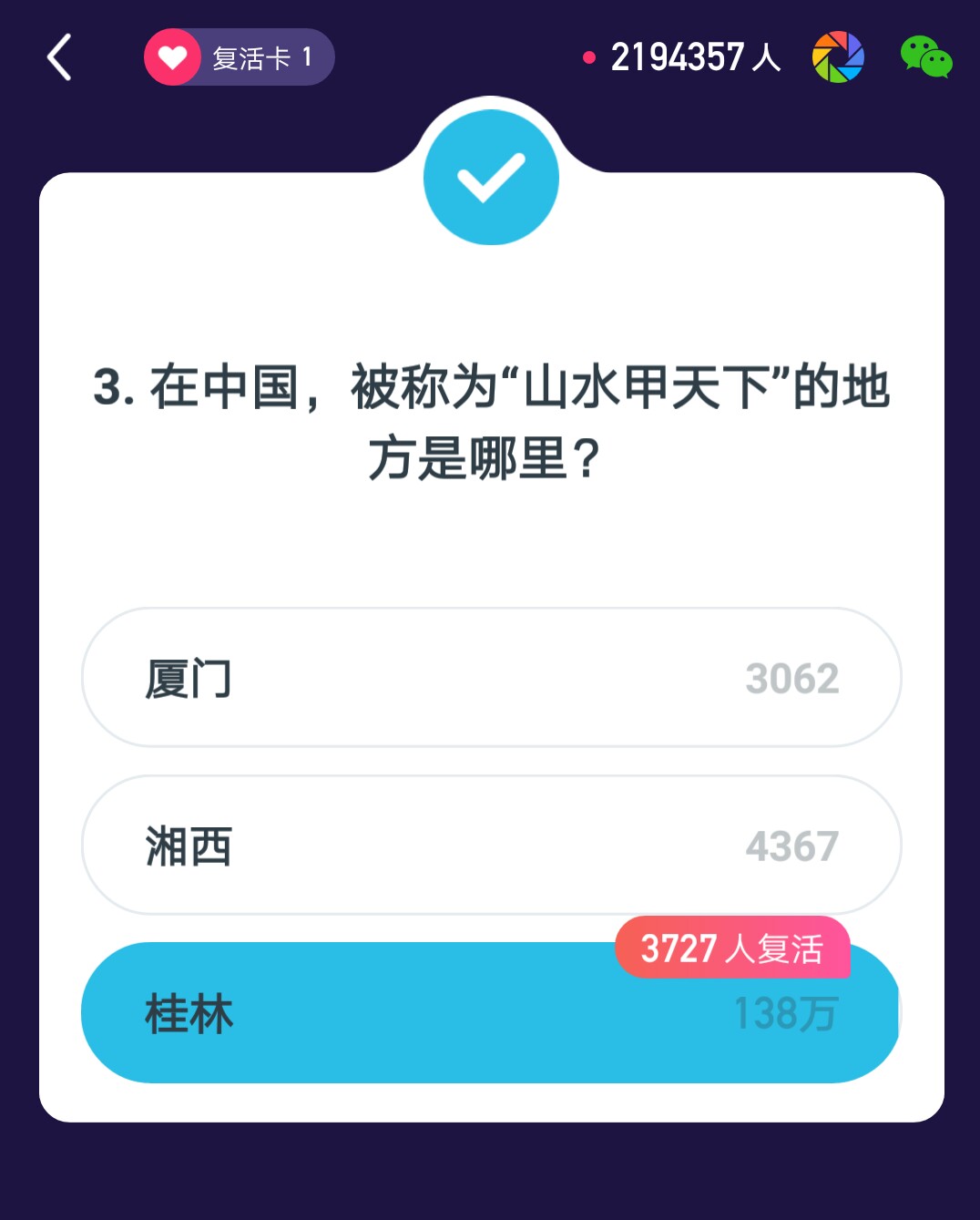
Task: Tap the 138万 vote count on 桂林
Action: click(785, 1014)
